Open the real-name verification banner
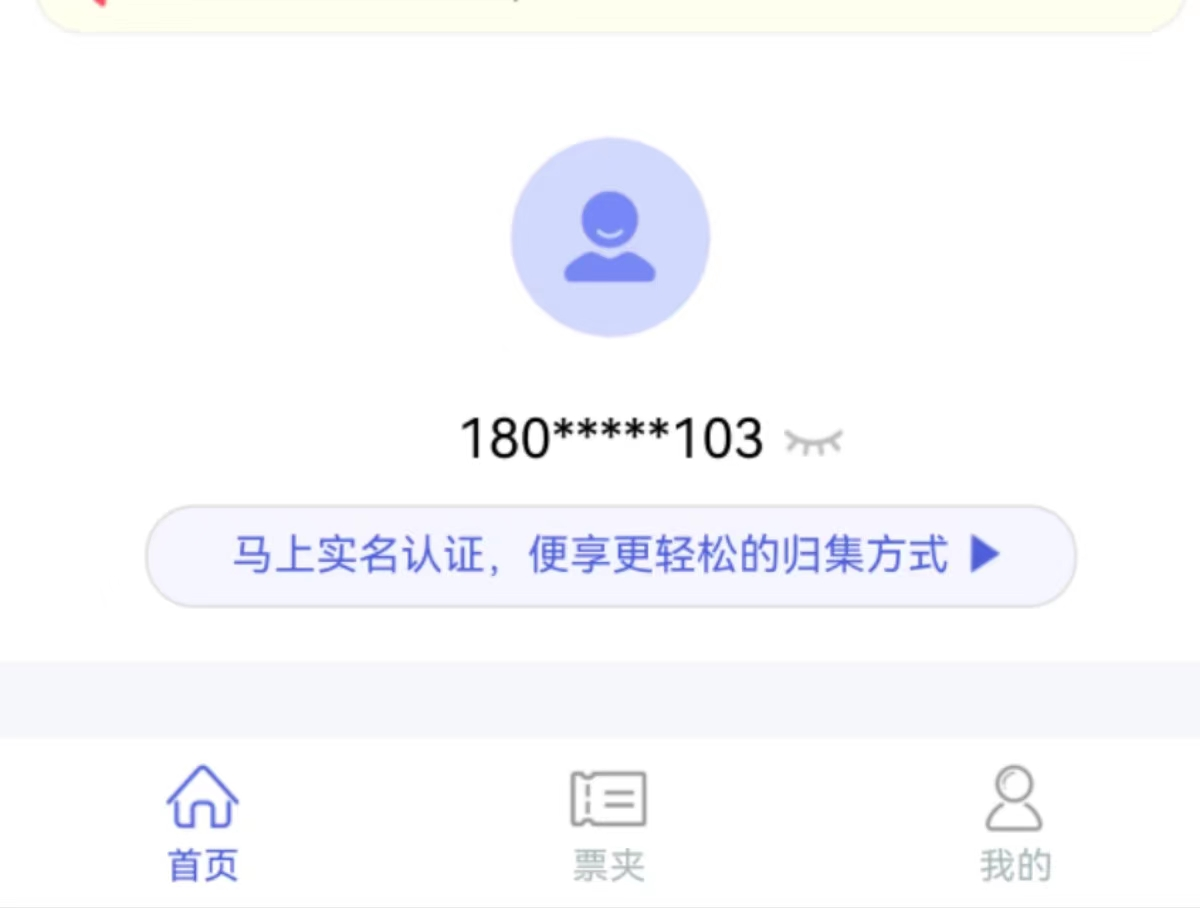 [x=611, y=556]
